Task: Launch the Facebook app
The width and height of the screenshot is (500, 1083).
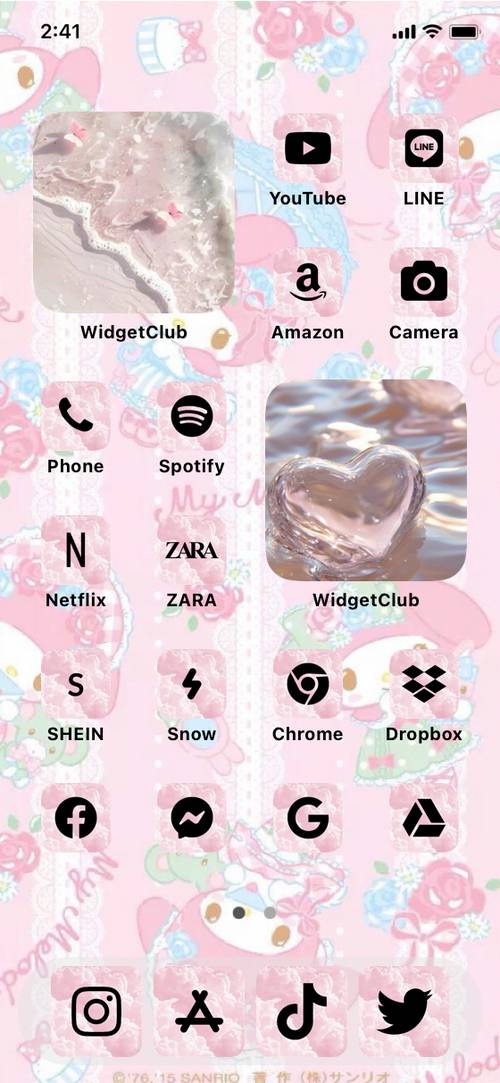Action: click(x=75, y=818)
